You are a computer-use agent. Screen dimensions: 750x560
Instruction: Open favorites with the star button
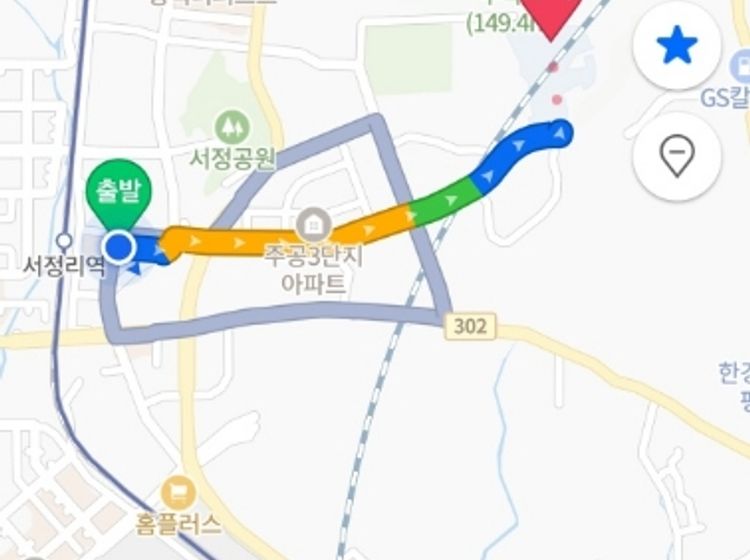677,47
